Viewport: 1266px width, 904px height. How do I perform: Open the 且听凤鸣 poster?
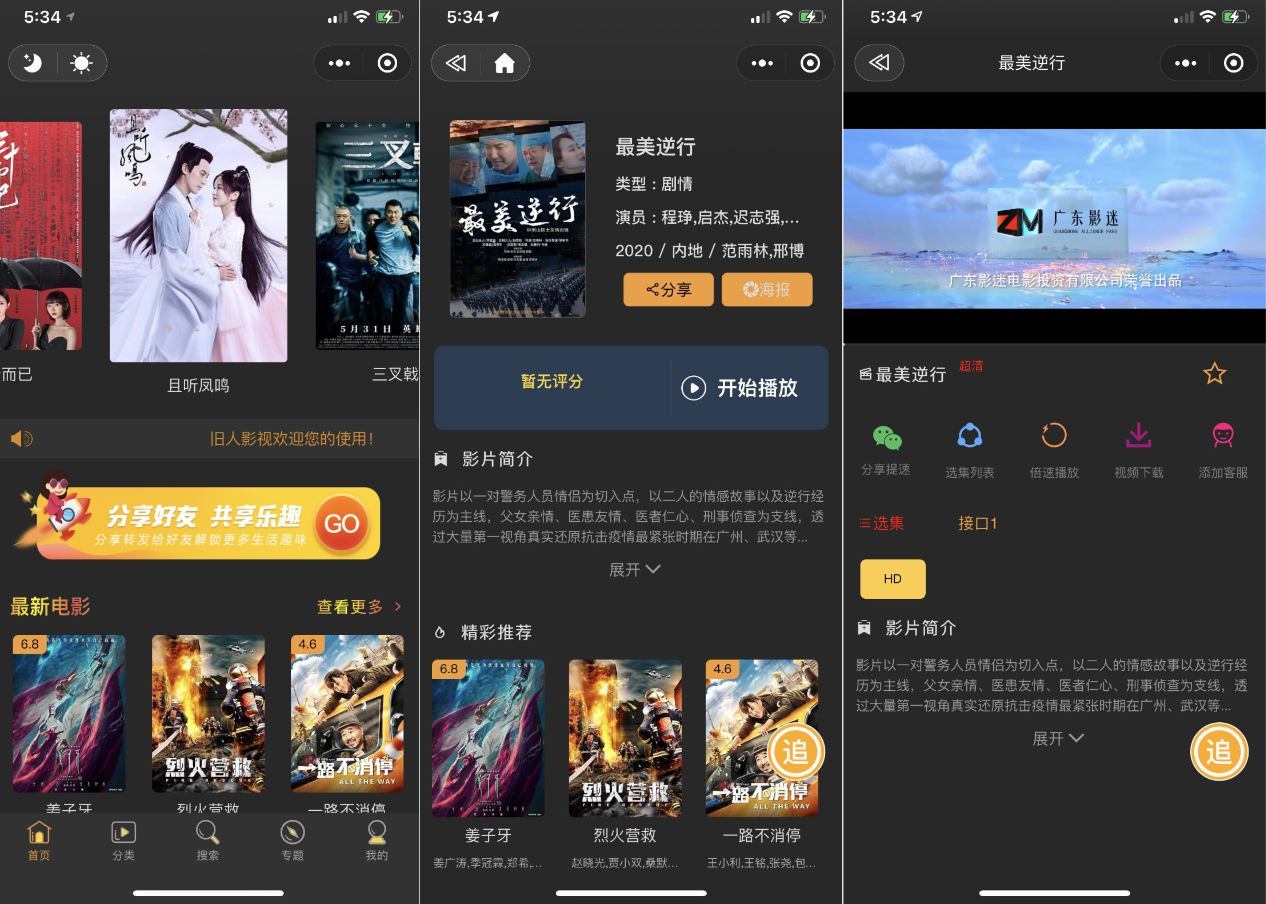click(x=198, y=236)
